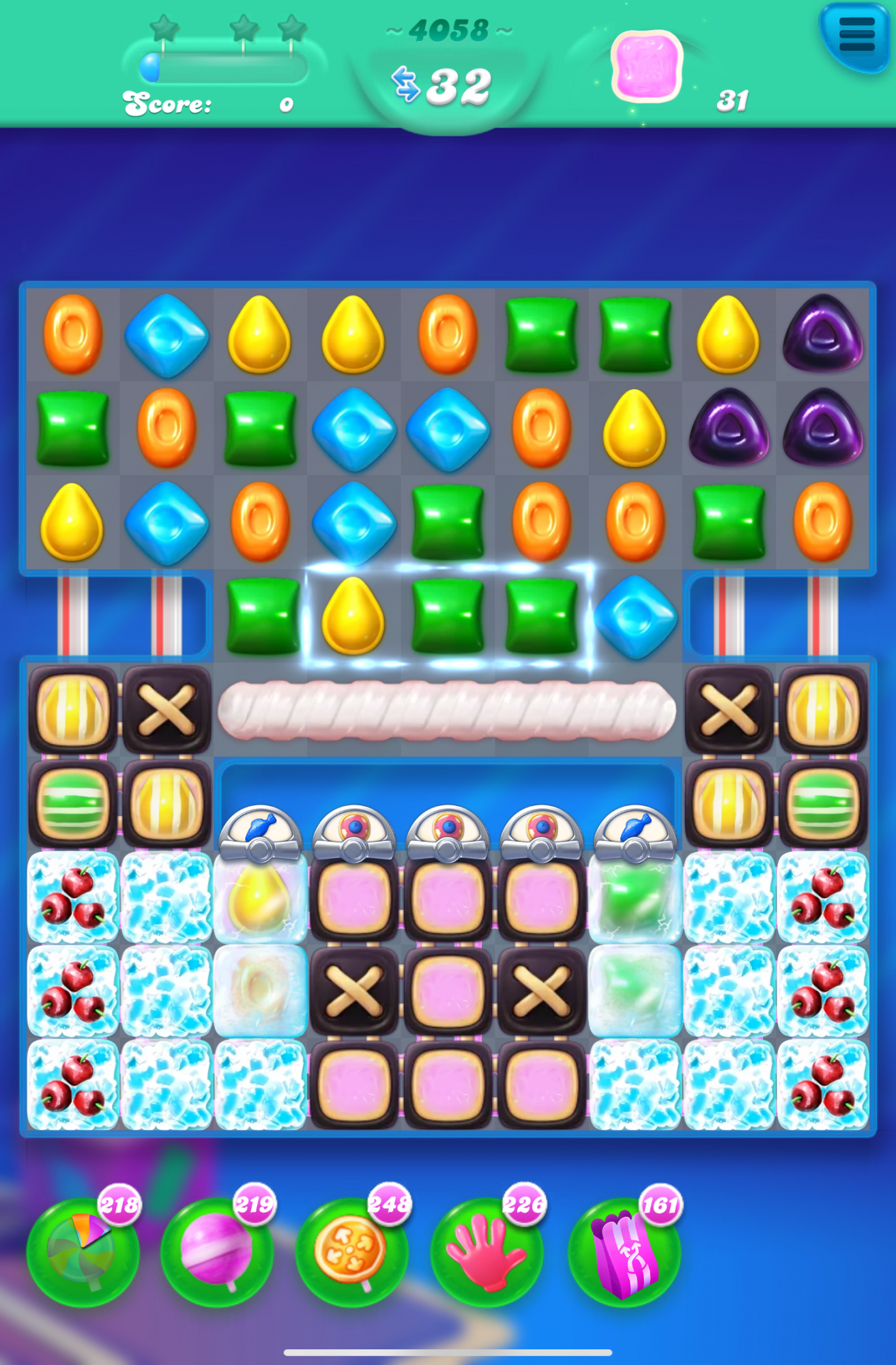Open the hamburger menu
Image resolution: width=896 pixels, height=1365 pixels.
pos(856,35)
